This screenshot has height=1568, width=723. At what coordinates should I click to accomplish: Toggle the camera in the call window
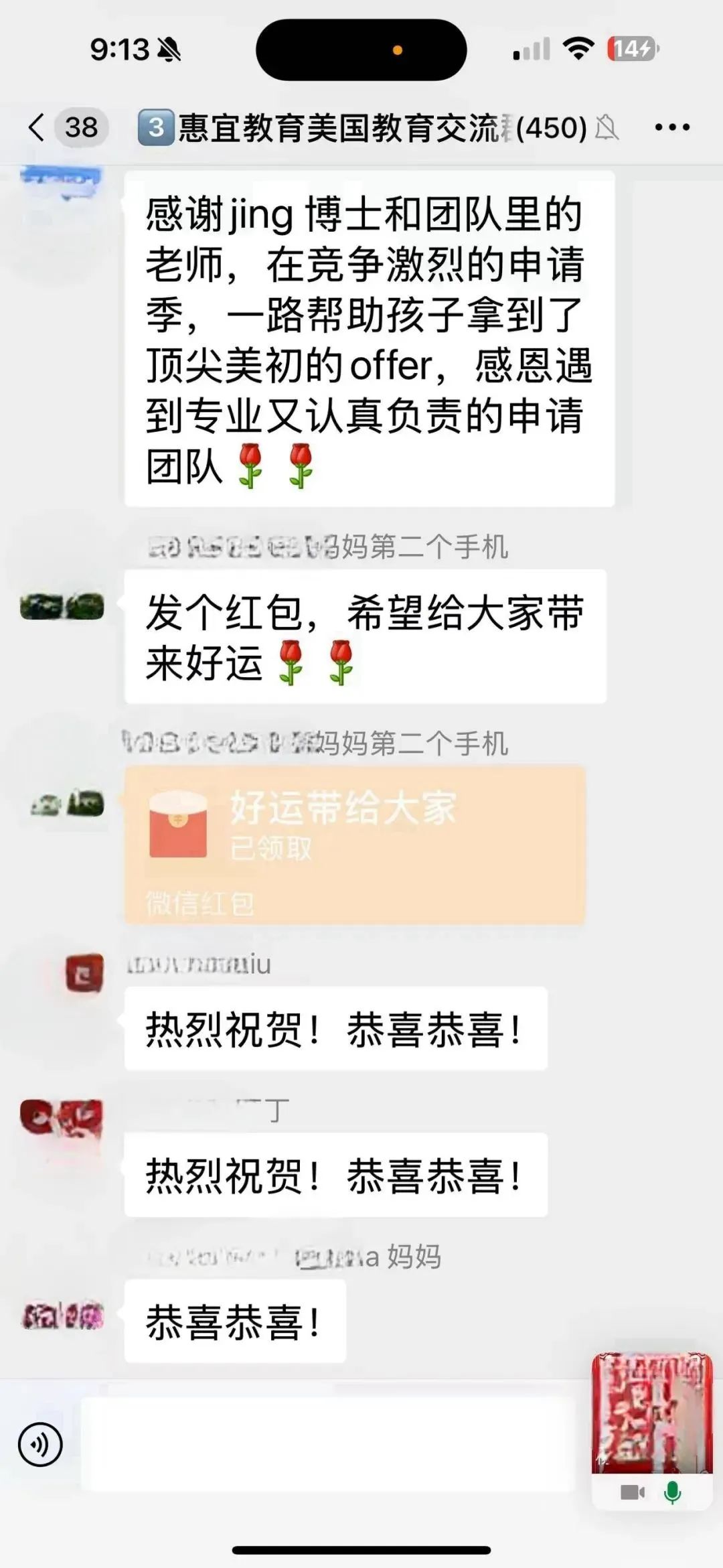633,1492
